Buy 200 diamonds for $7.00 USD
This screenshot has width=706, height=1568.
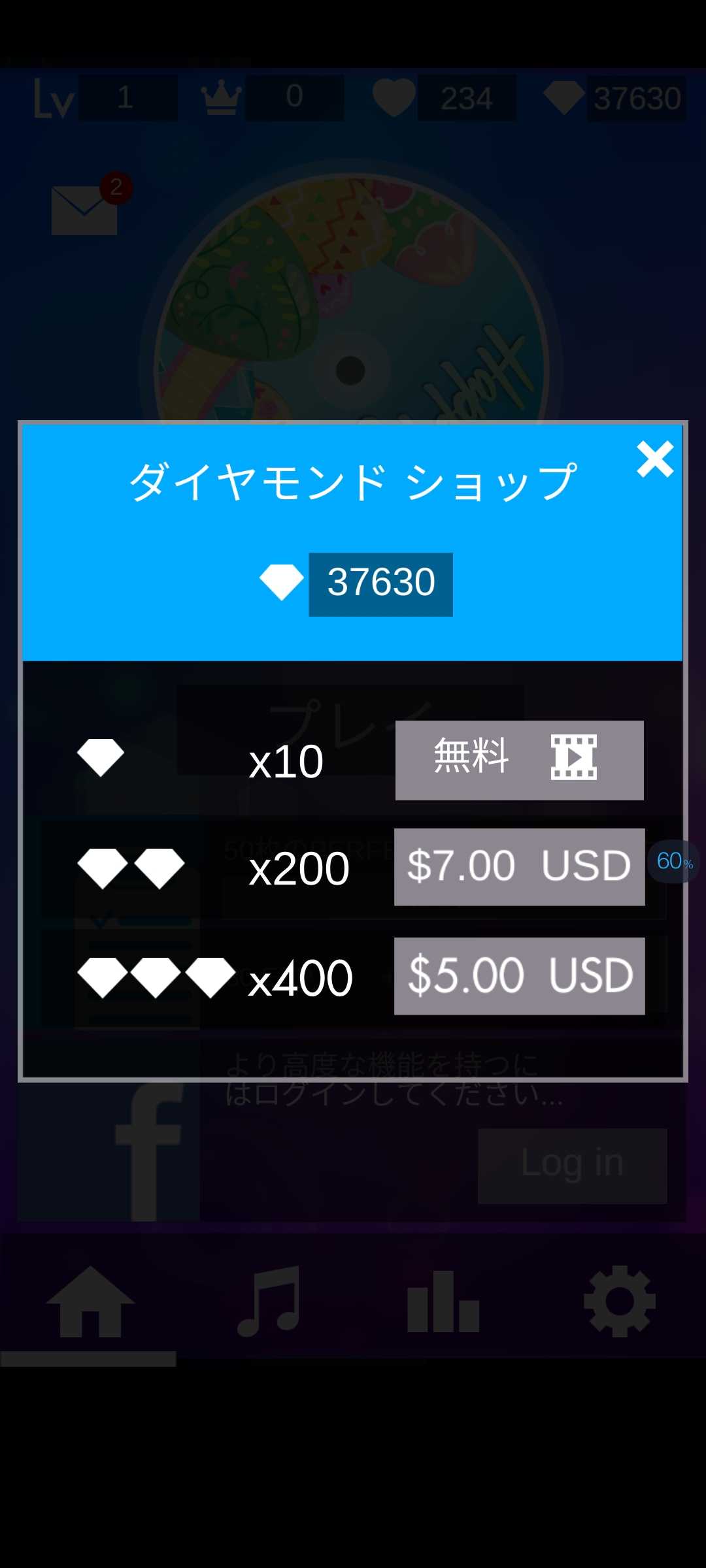click(519, 867)
